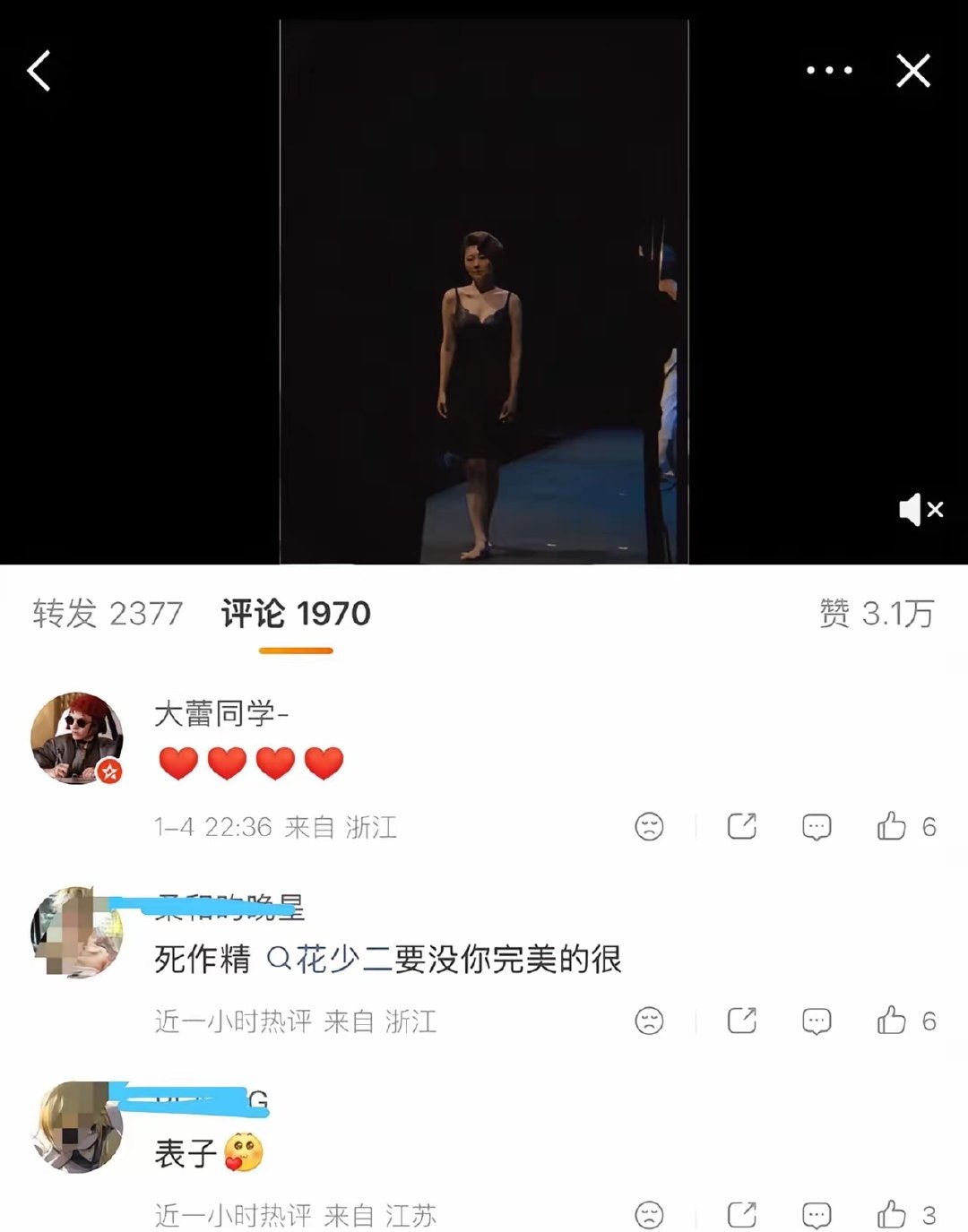Image resolution: width=968 pixels, height=1232 pixels.
Task: Like the 死作精 comment
Action: point(906,1021)
